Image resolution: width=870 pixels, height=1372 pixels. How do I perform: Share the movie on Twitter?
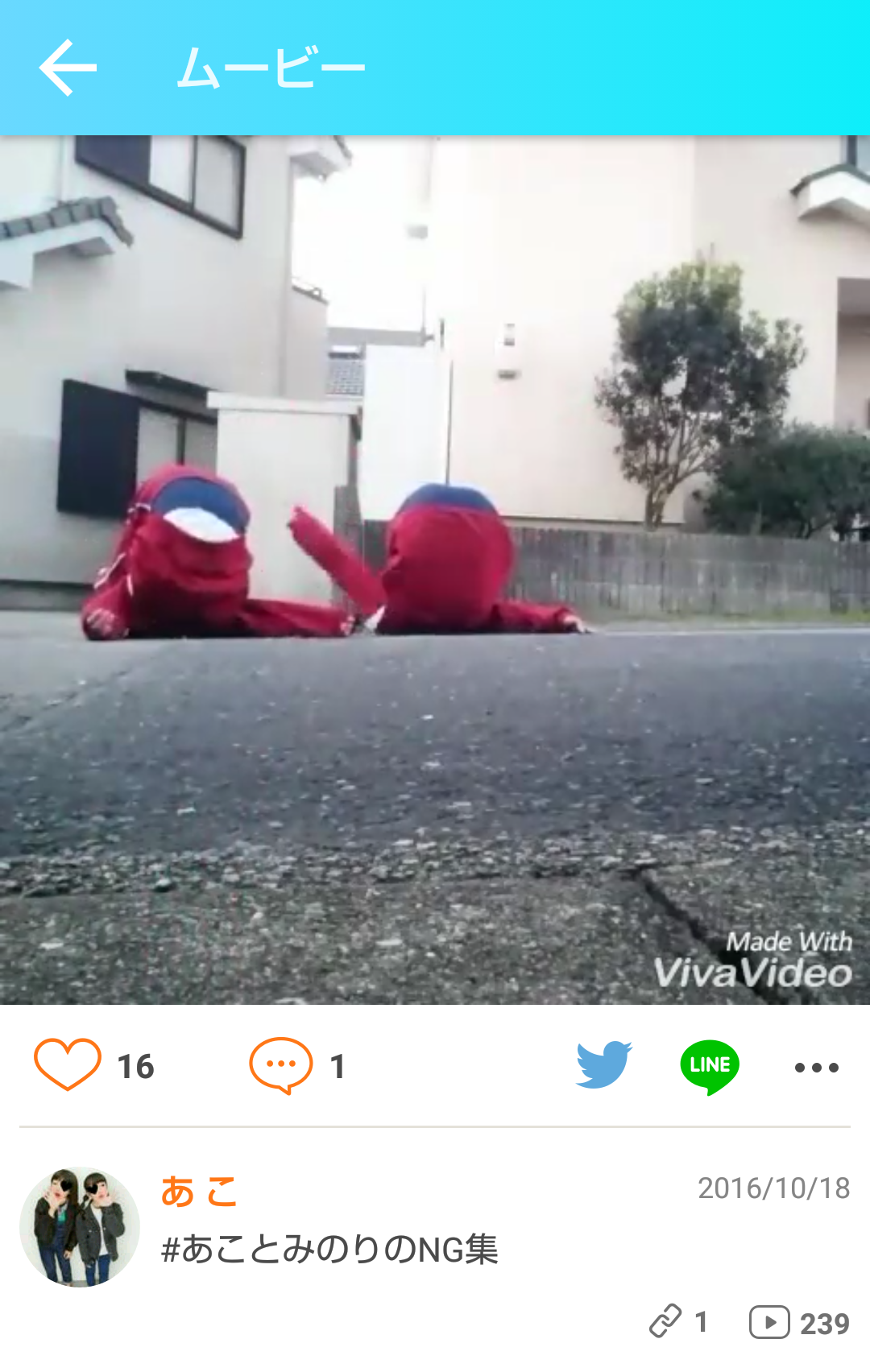point(604,1064)
